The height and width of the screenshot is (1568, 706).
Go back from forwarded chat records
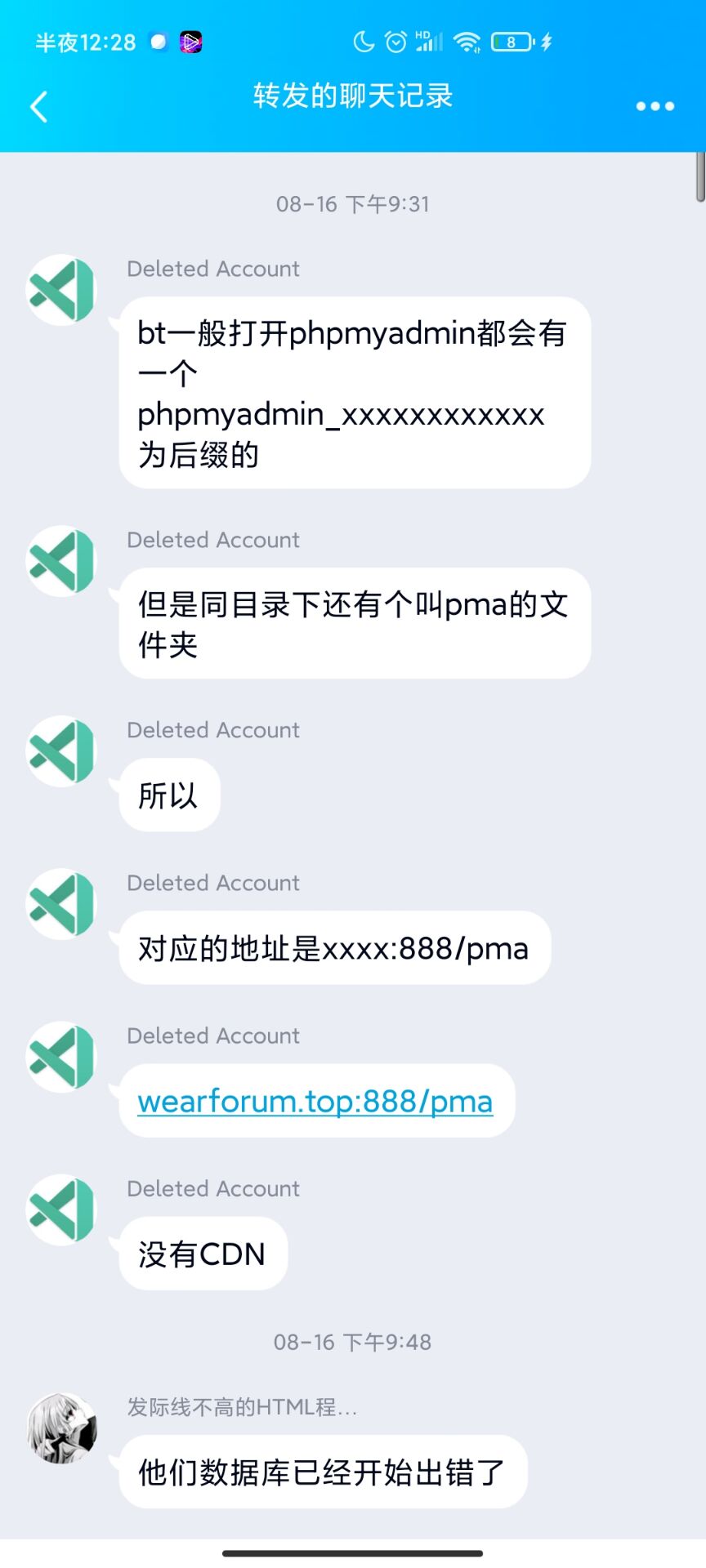[38, 106]
